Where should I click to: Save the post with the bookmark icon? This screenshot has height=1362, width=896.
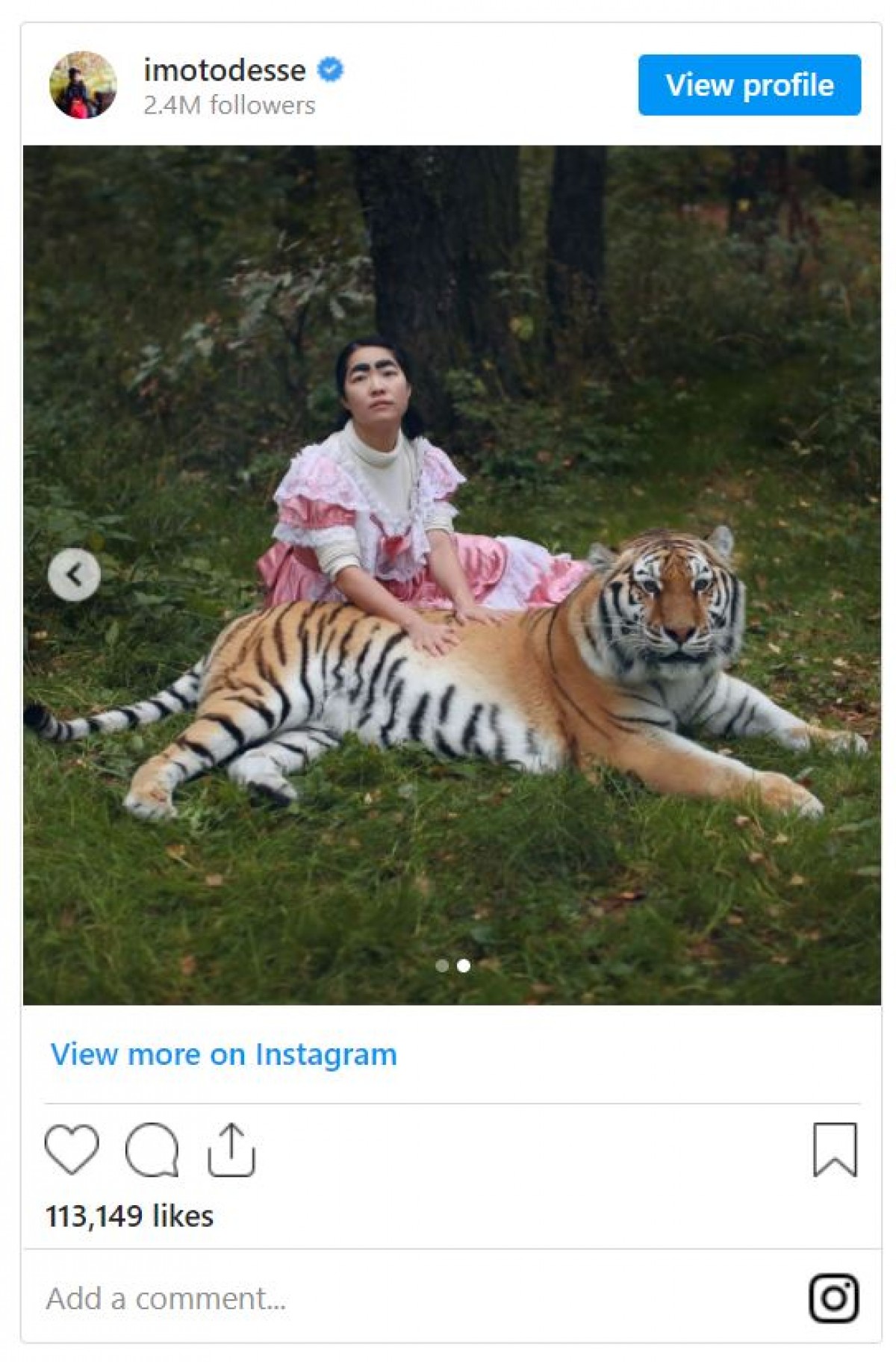point(834,1149)
